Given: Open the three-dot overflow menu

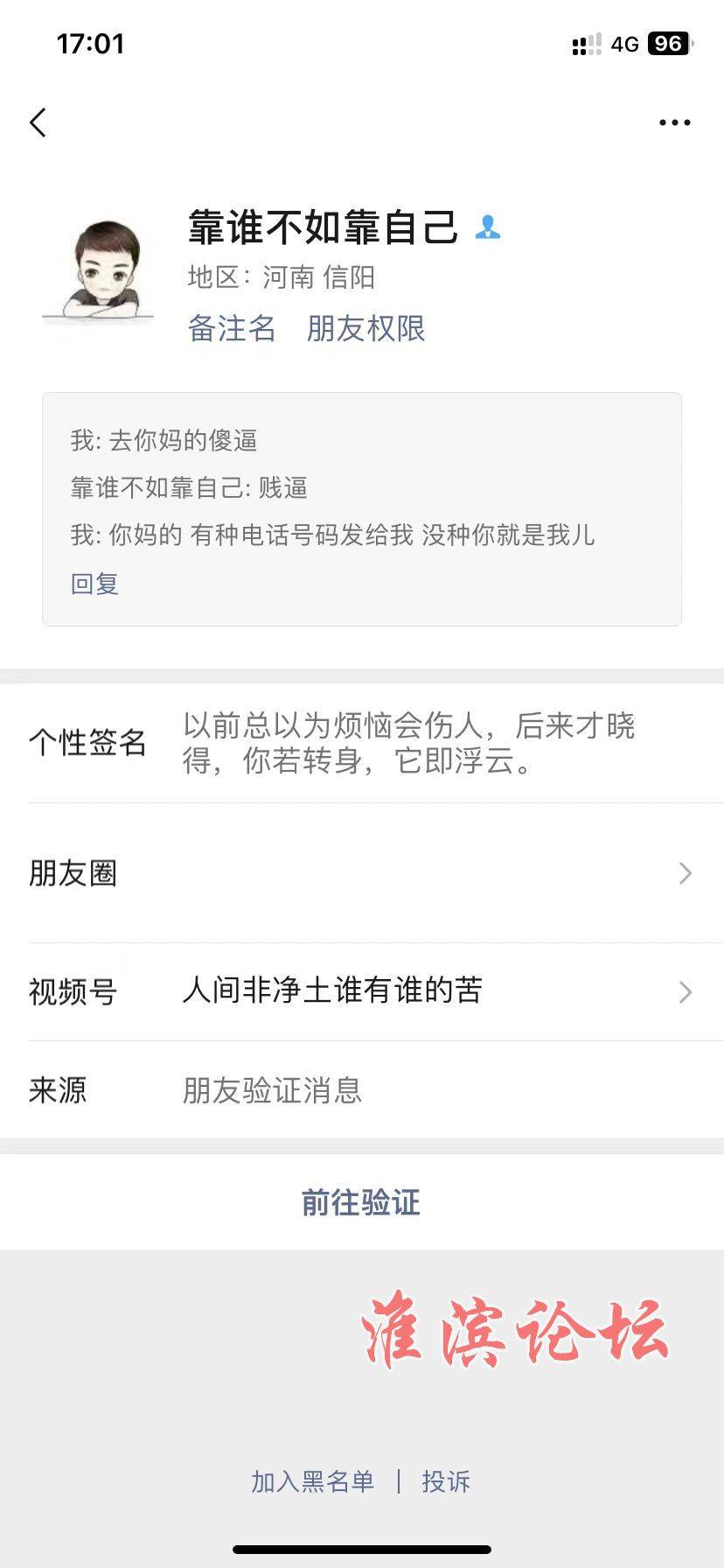Looking at the screenshot, I should coord(674,122).
